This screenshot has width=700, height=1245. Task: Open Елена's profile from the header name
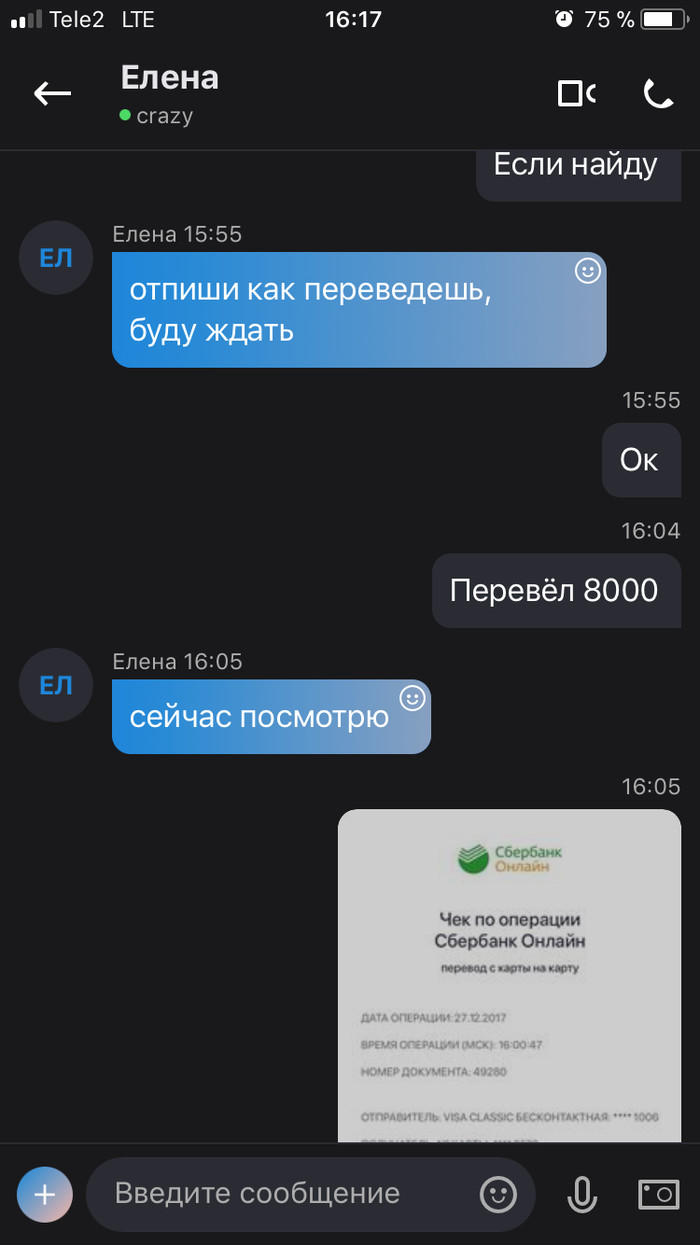169,78
